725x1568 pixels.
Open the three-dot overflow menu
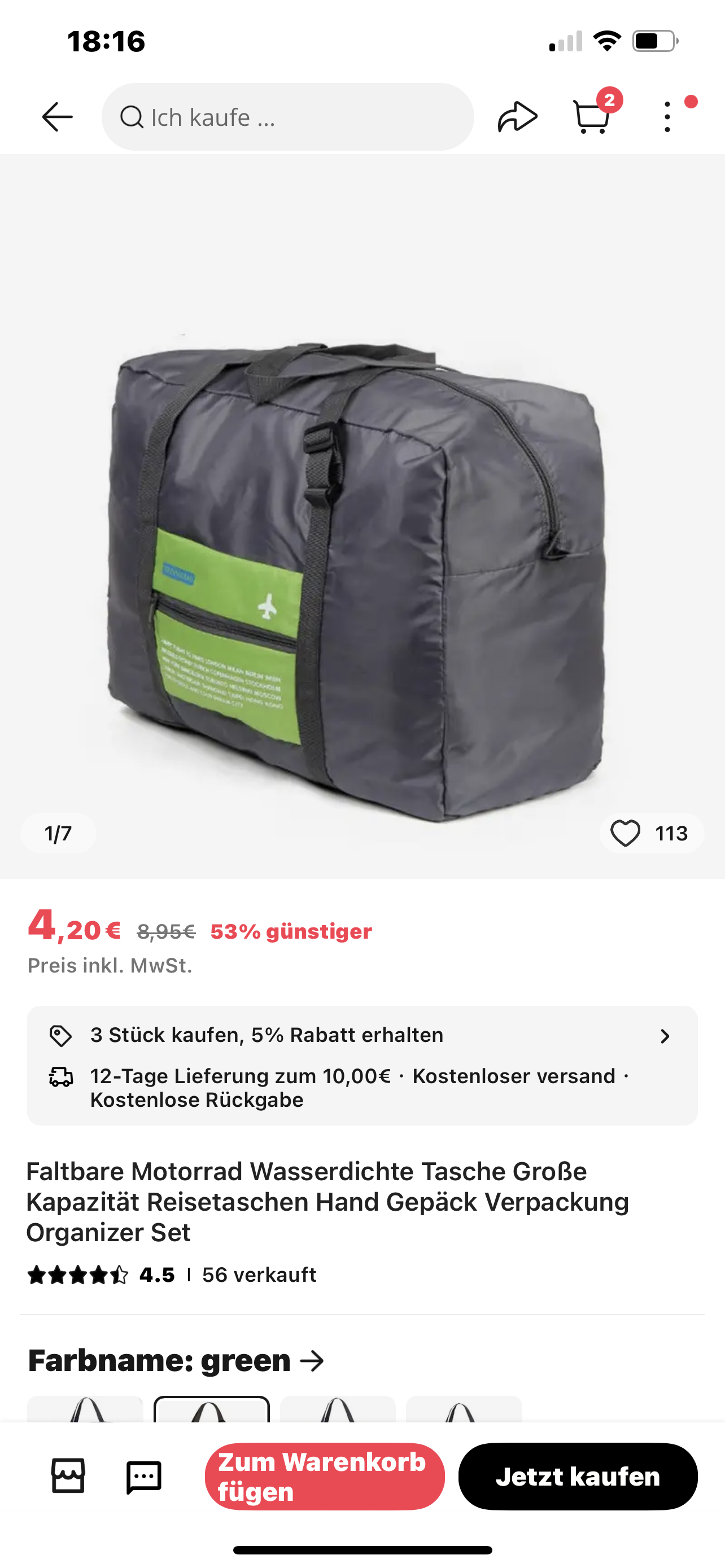[668, 117]
